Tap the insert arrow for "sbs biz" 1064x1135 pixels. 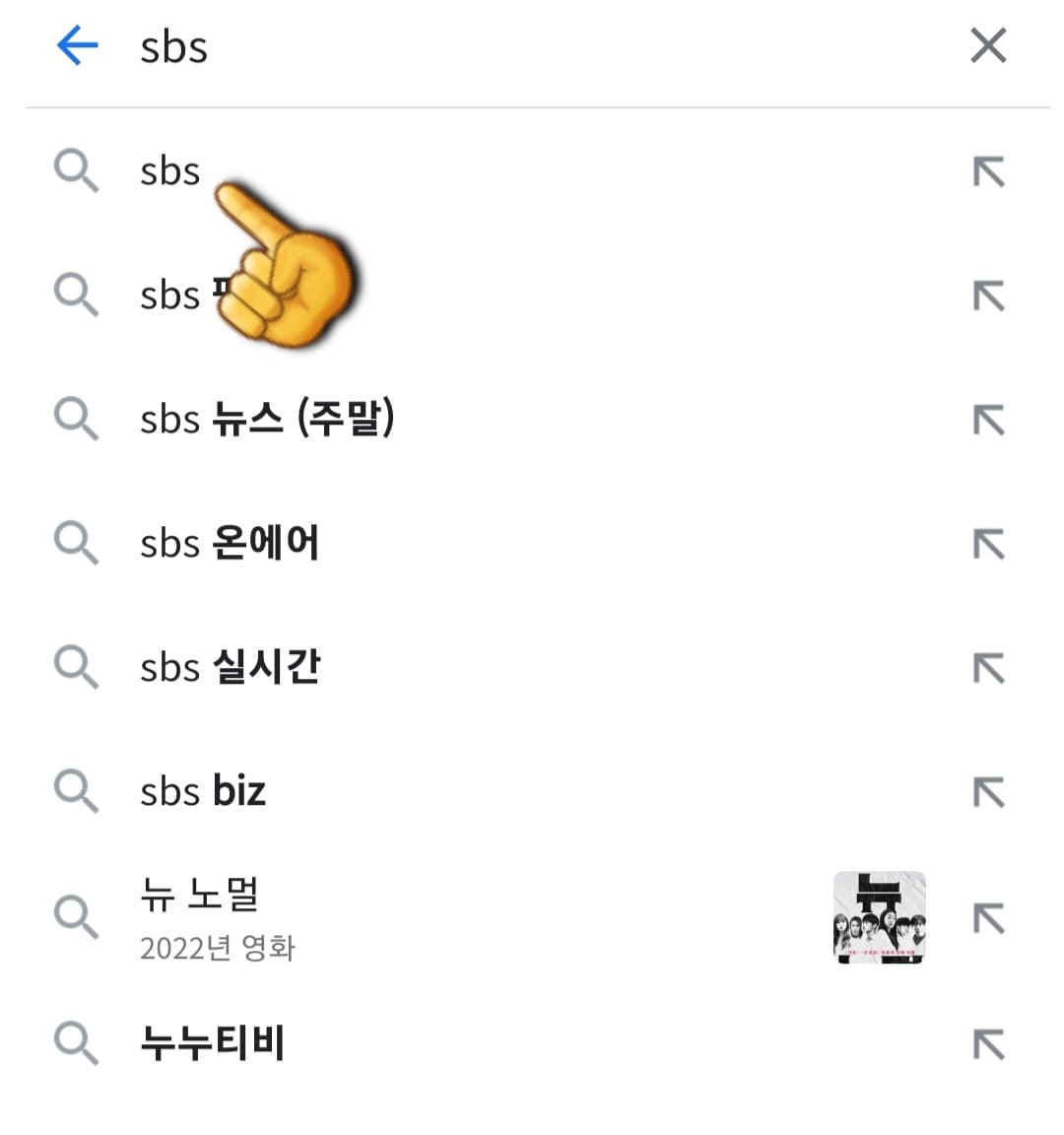point(990,790)
